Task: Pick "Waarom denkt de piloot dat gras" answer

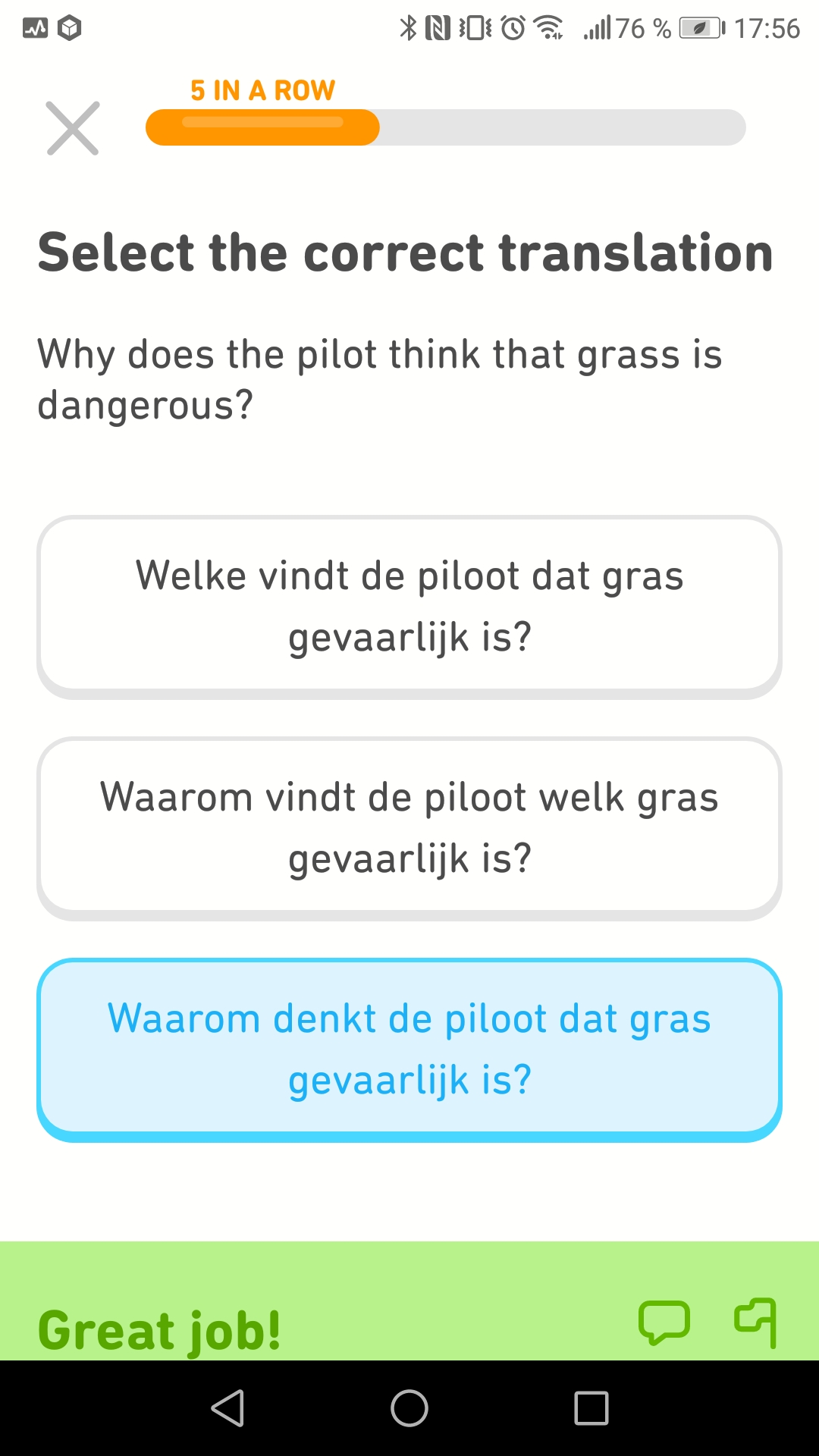Action: 409,1049
